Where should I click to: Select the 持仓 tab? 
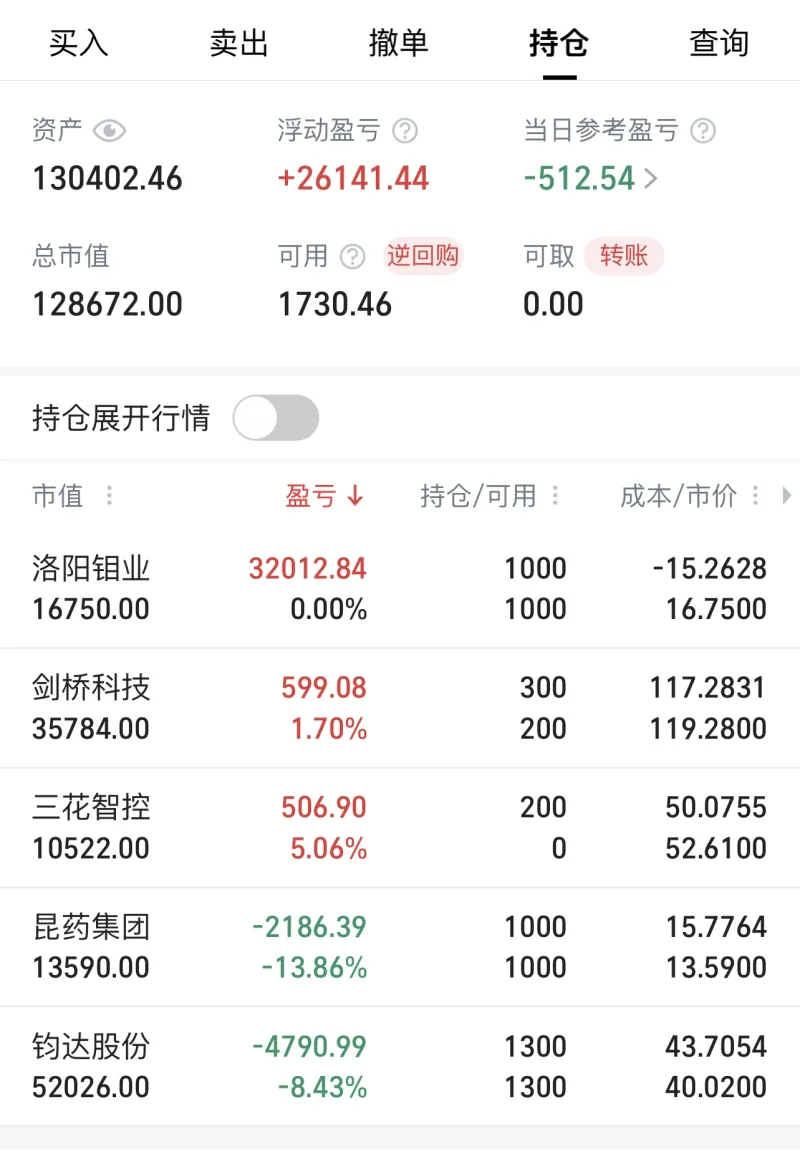[x=558, y=43]
